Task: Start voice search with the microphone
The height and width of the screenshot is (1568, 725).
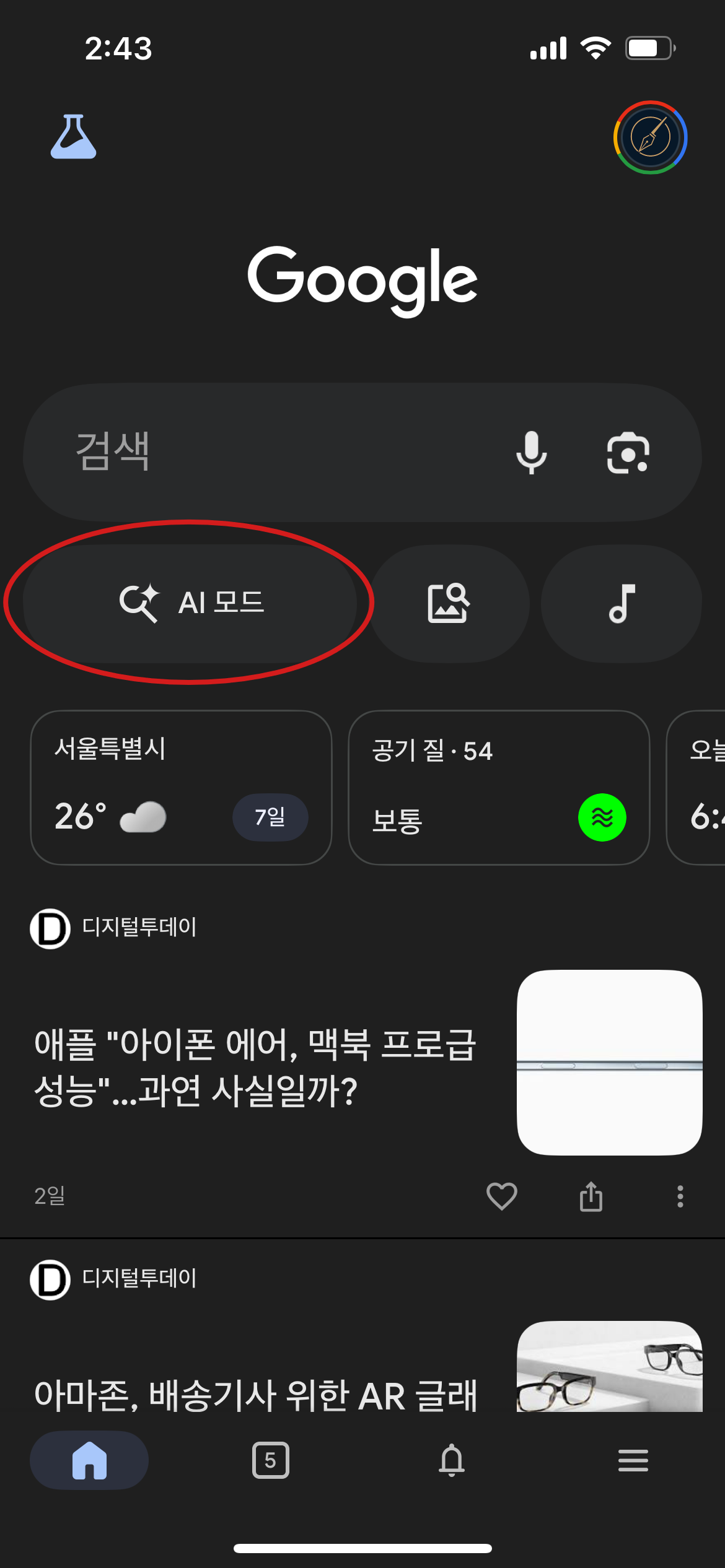Action: click(x=532, y=453)
